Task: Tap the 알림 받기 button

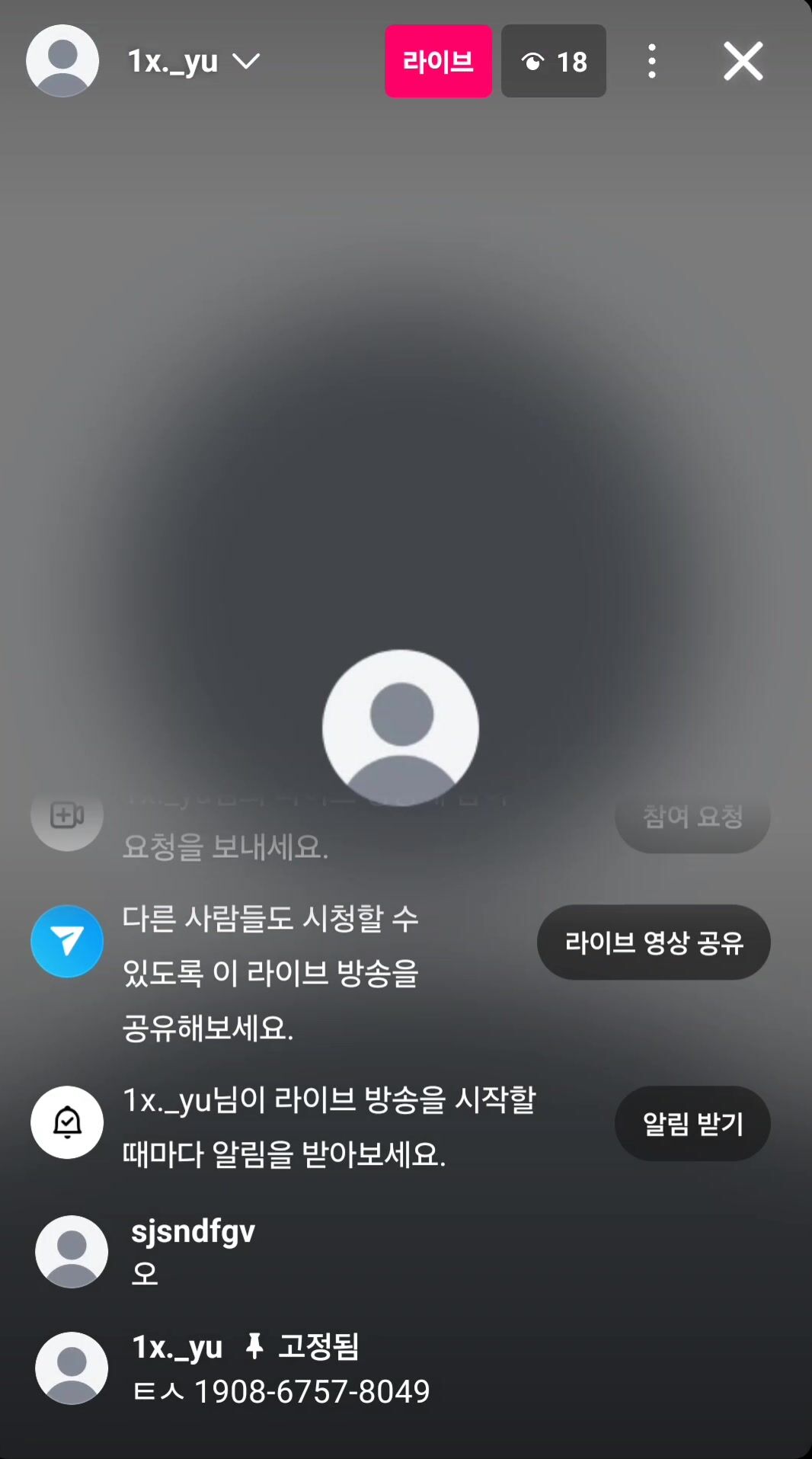Action: pos(692,1124)
